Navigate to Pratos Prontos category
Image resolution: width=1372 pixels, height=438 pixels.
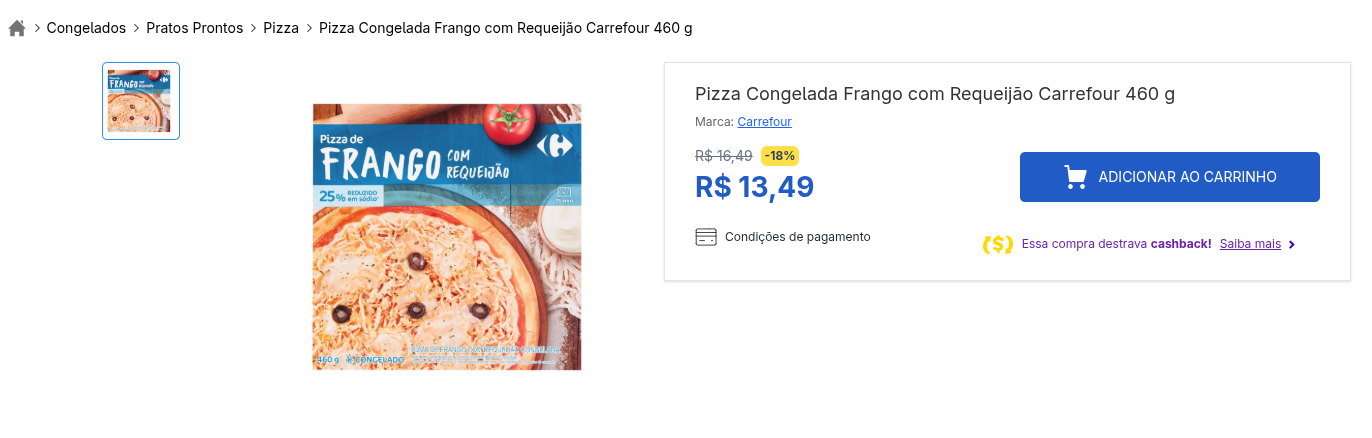(195, 28)
